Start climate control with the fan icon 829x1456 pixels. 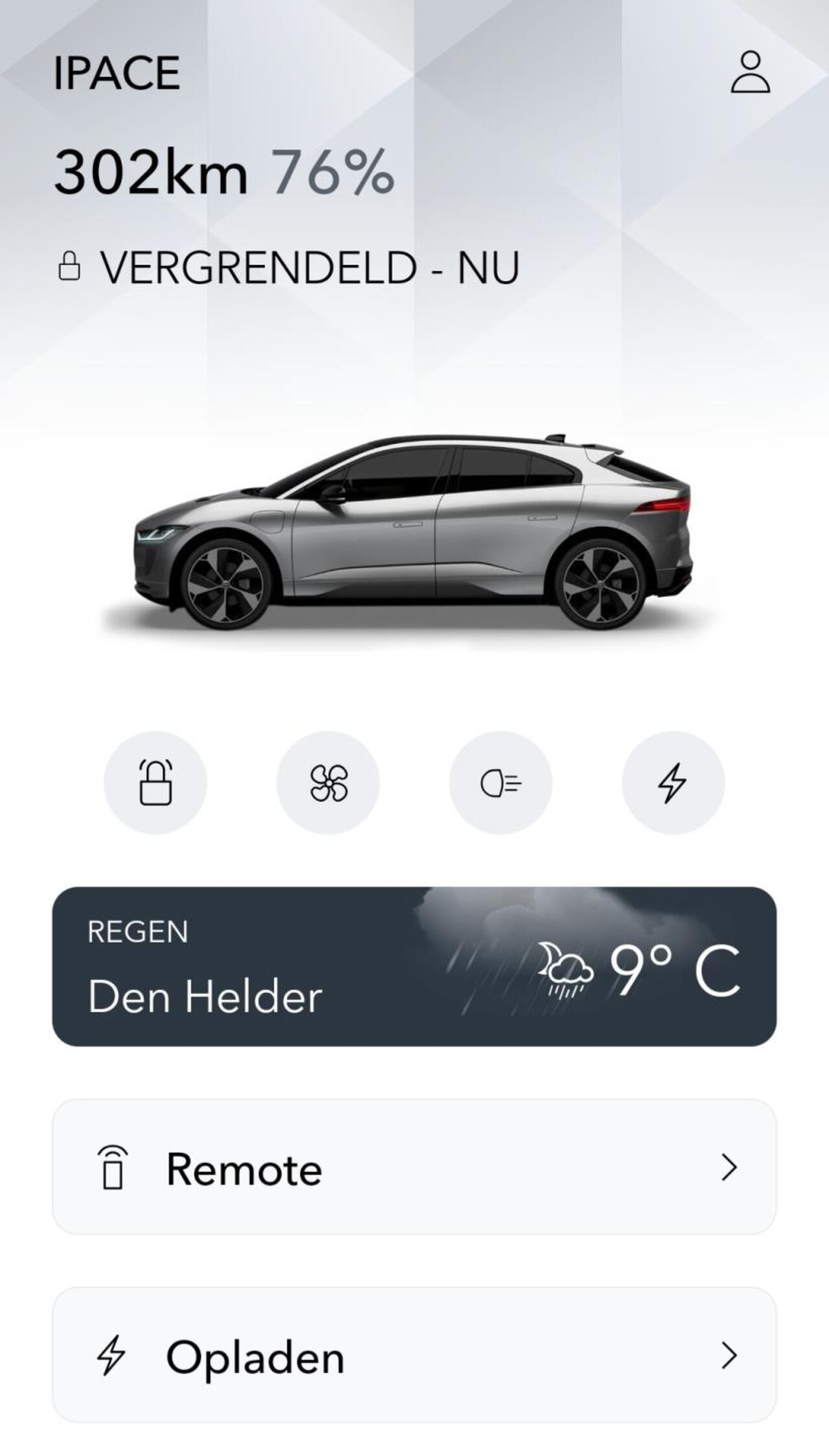coord(328,782)
